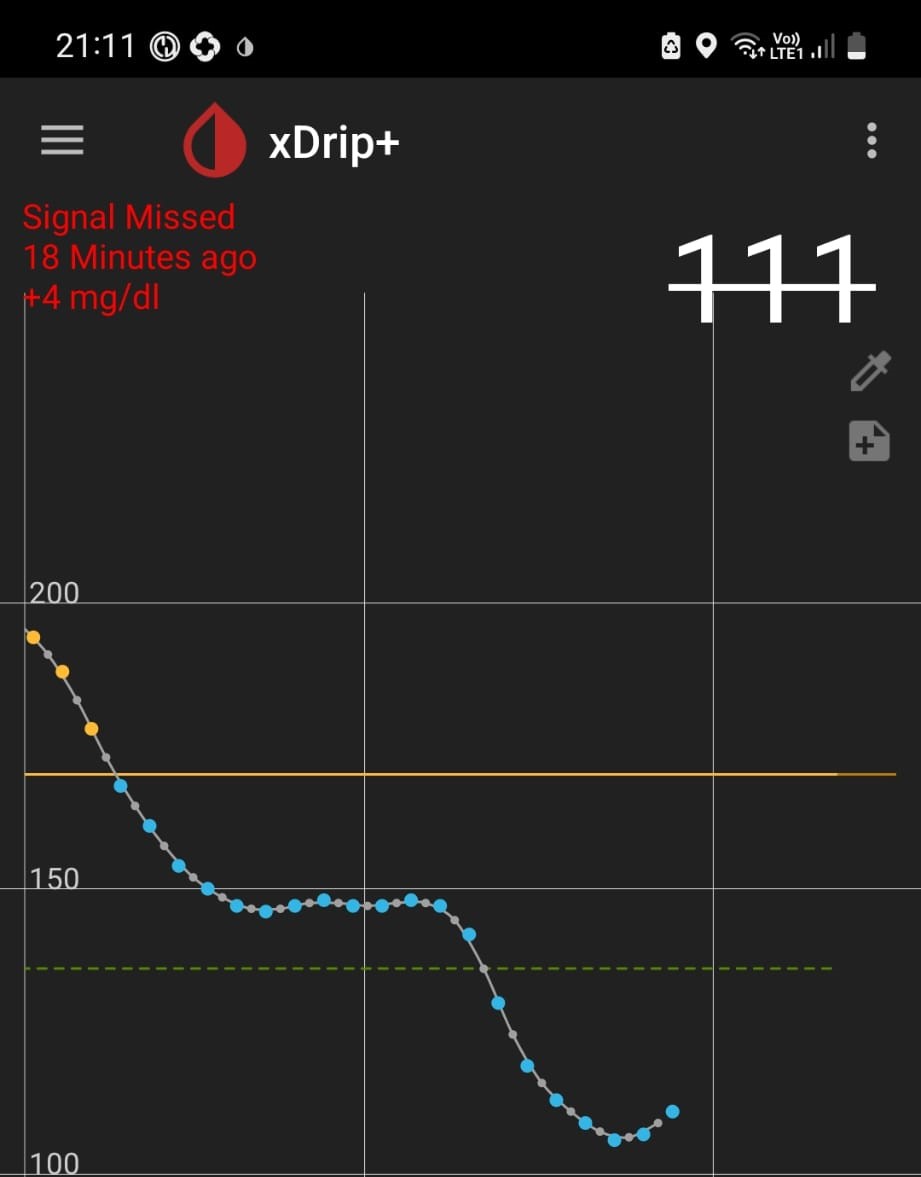
Task: Open the navigation drawer hamburger menu
Action: click(x=61, y=140)
